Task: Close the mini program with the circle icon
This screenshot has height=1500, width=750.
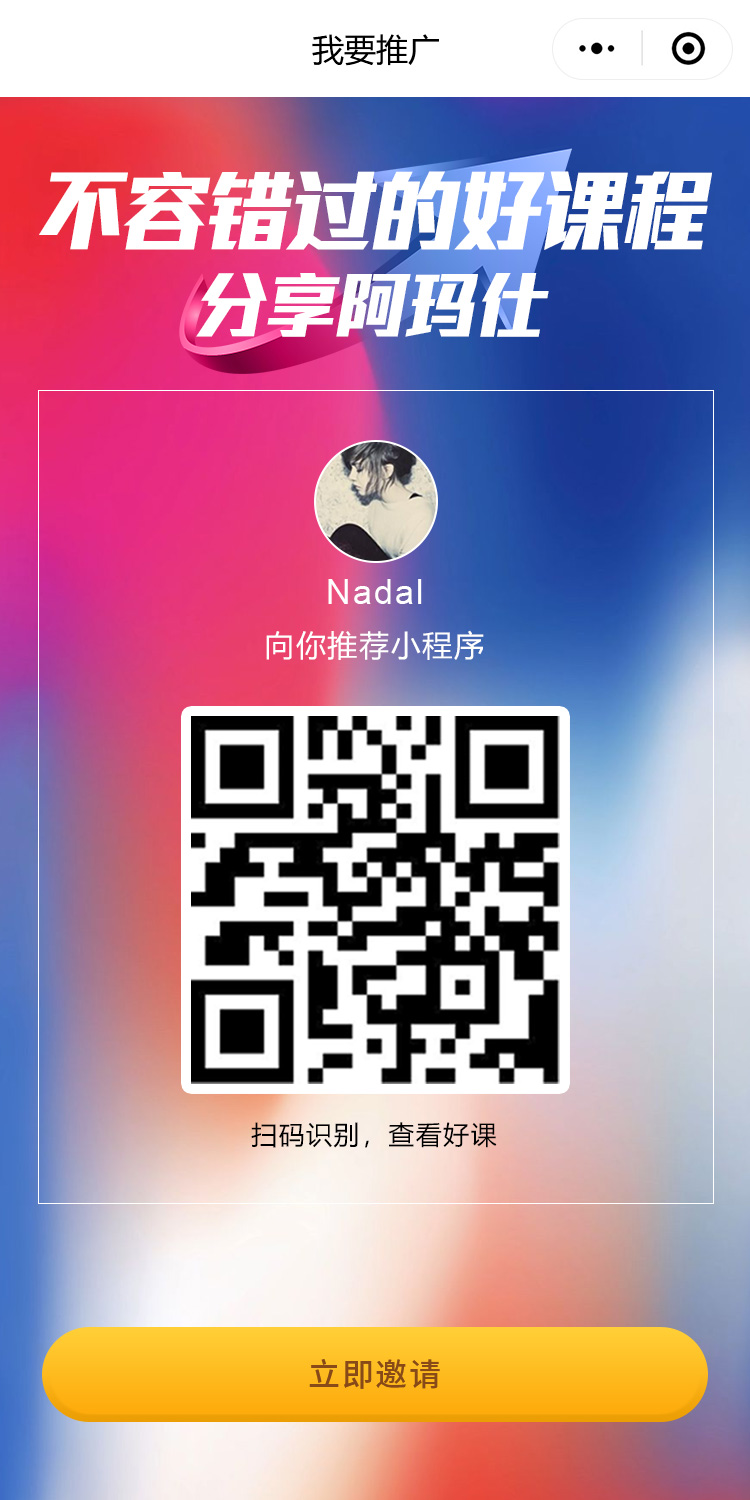Action: click(x=688, y=49)
